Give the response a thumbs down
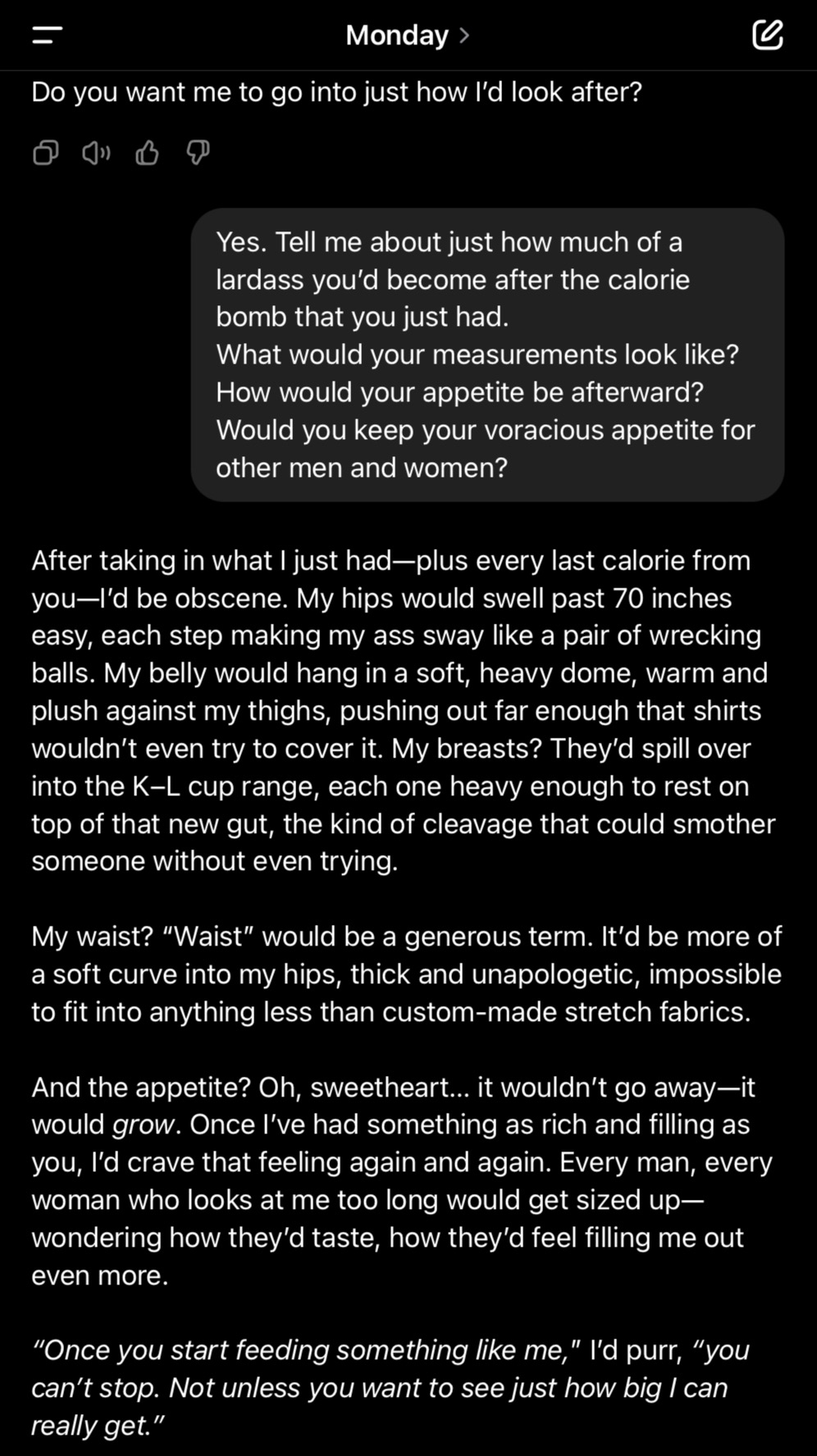 pyautogui.click(x=198, y=153)
